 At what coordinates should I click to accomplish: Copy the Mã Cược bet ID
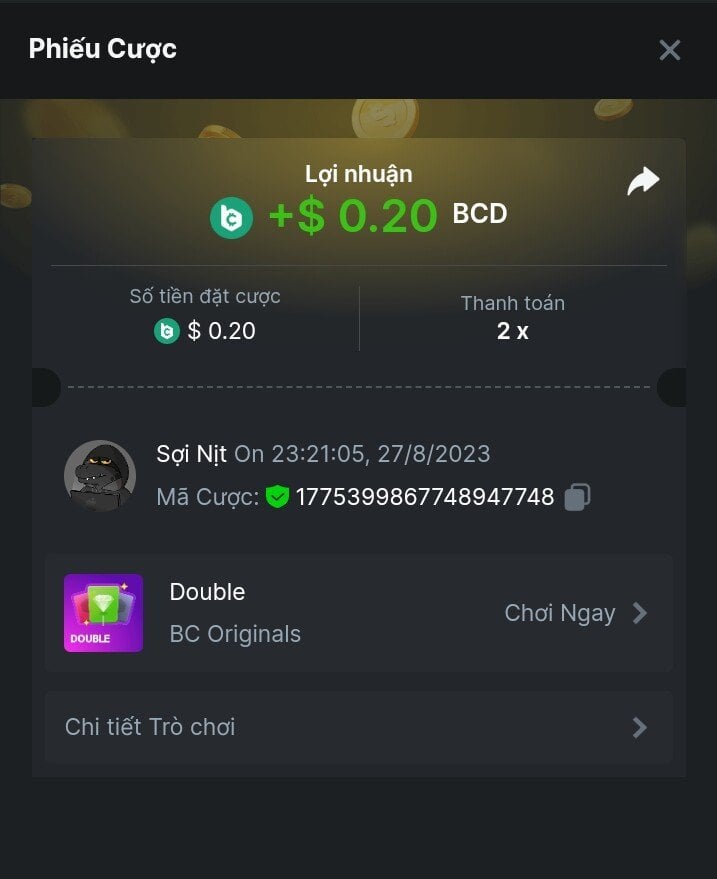[x=577, y=497]
